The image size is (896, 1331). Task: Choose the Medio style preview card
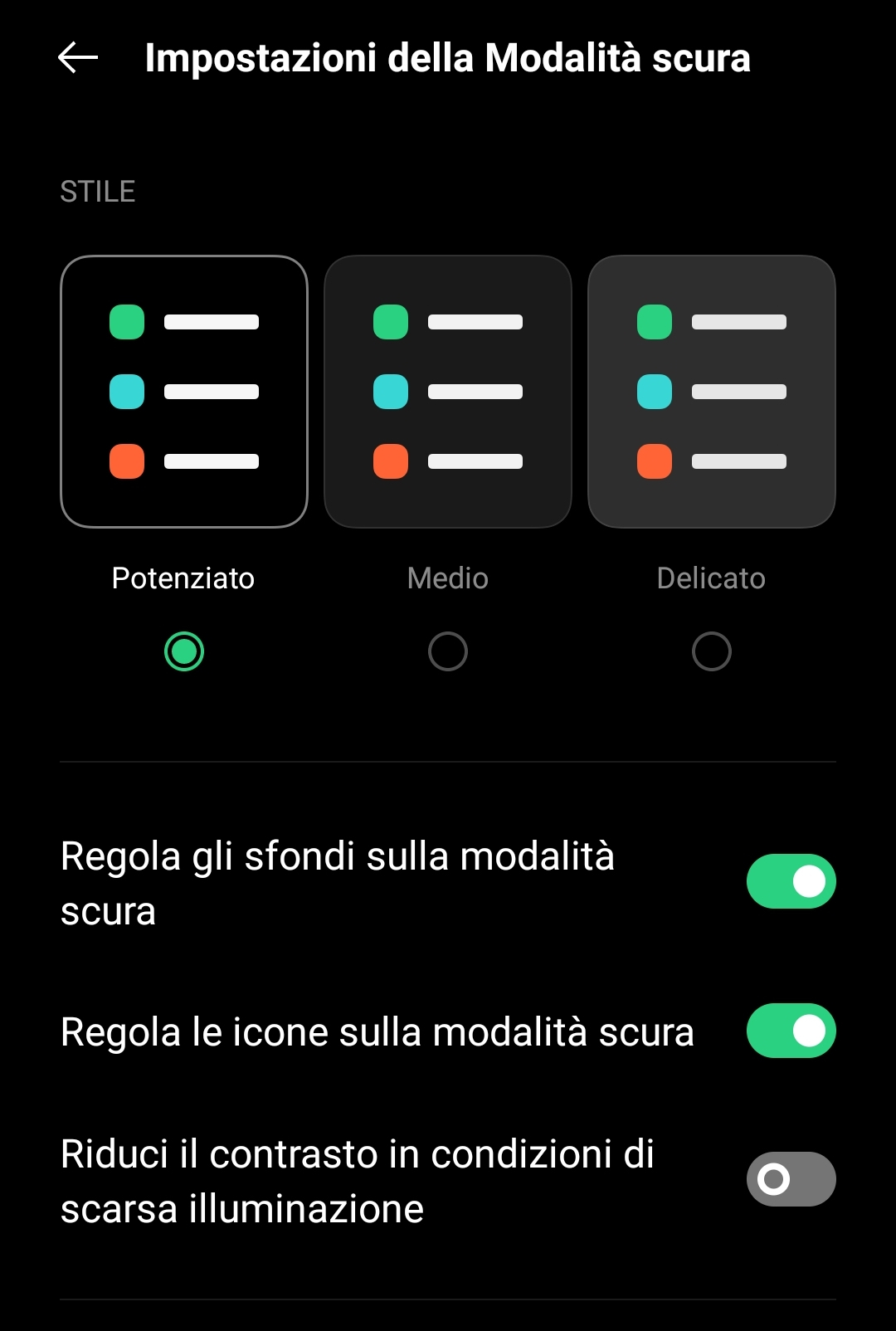pos(448,392)
